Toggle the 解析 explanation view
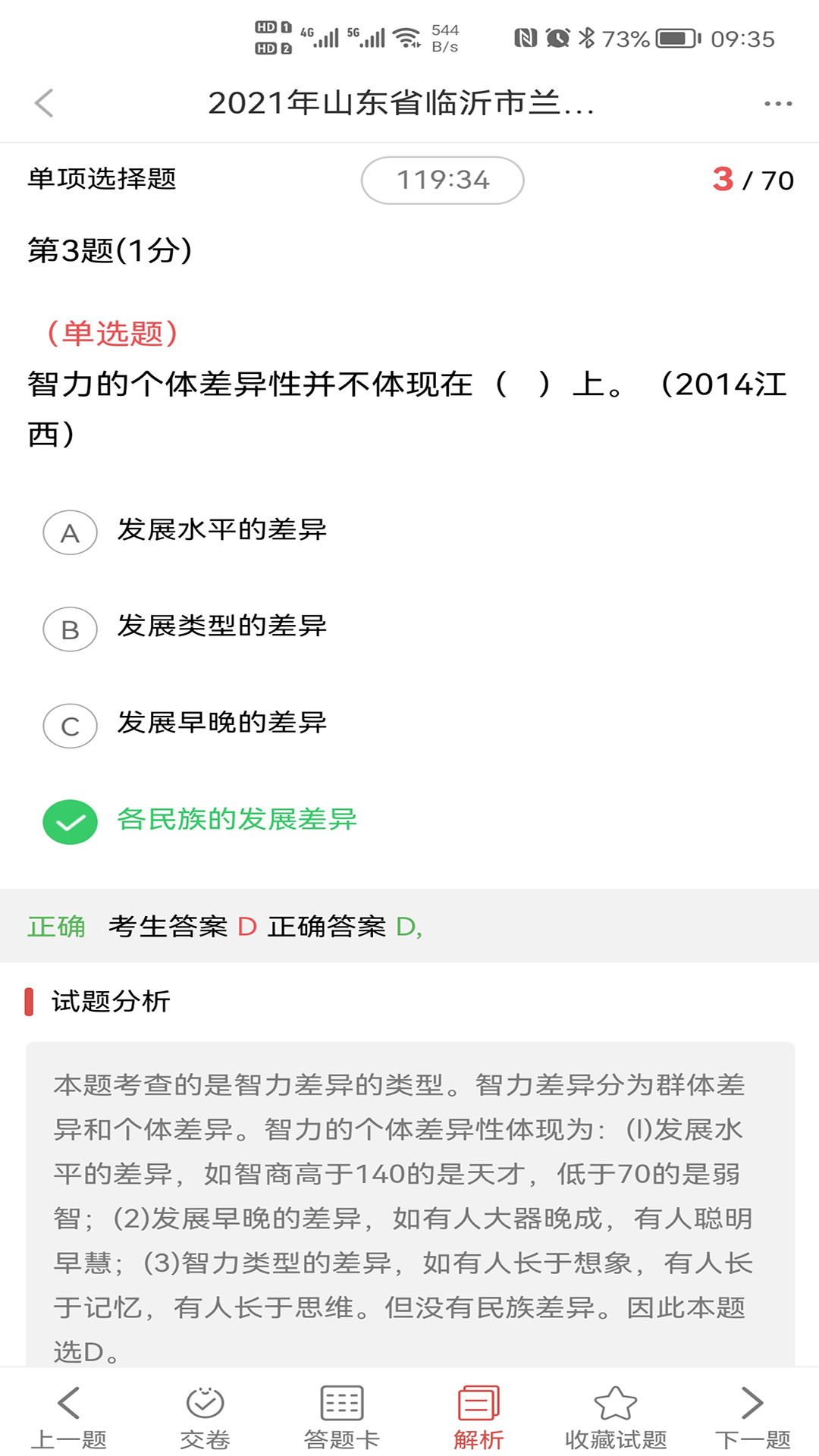The image size is (819, 1456). pyautogui.click(x=479, y=1417)
